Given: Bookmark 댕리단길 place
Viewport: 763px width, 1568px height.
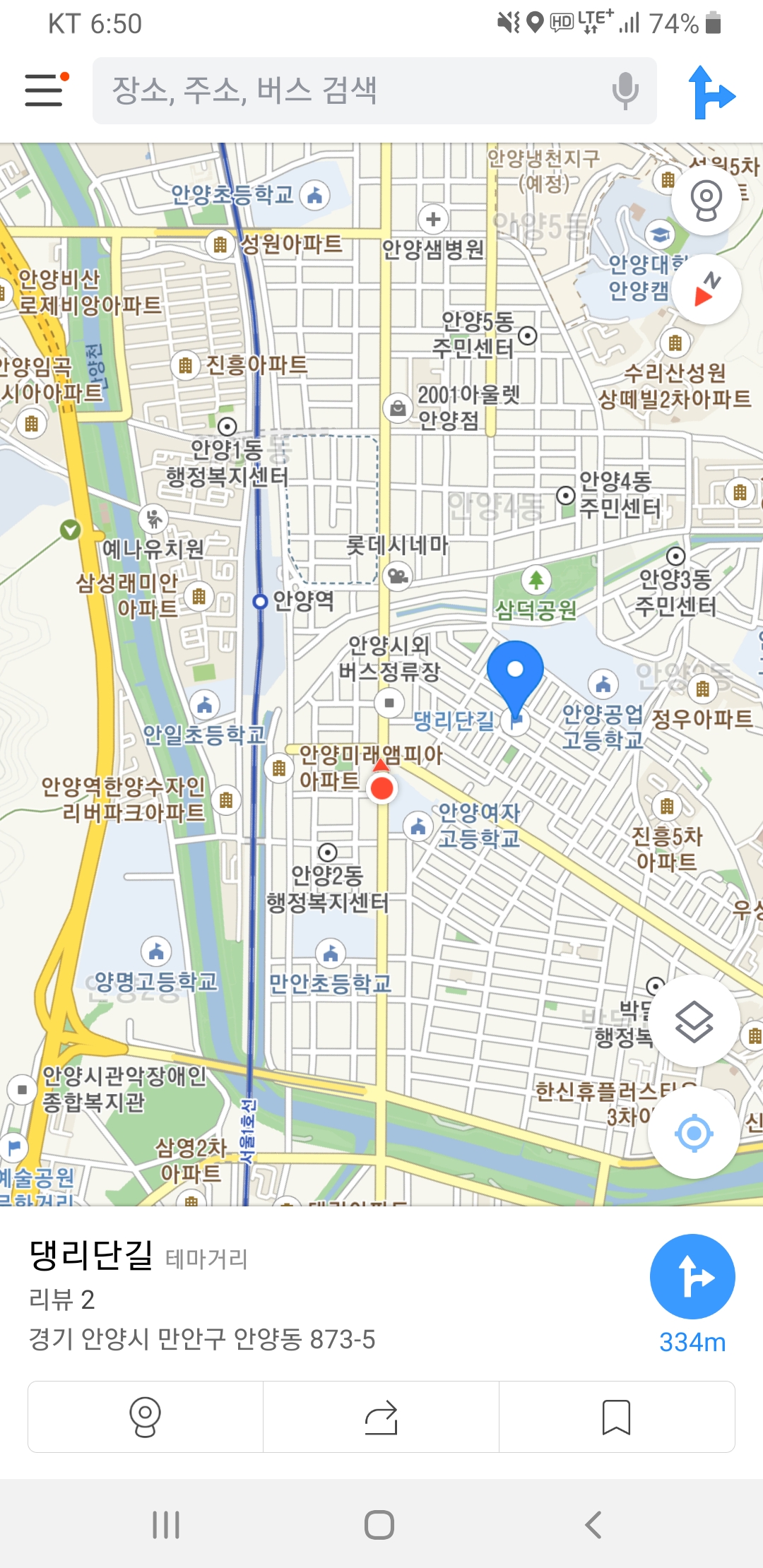Looking at the screenshot, I should 616,1417.
